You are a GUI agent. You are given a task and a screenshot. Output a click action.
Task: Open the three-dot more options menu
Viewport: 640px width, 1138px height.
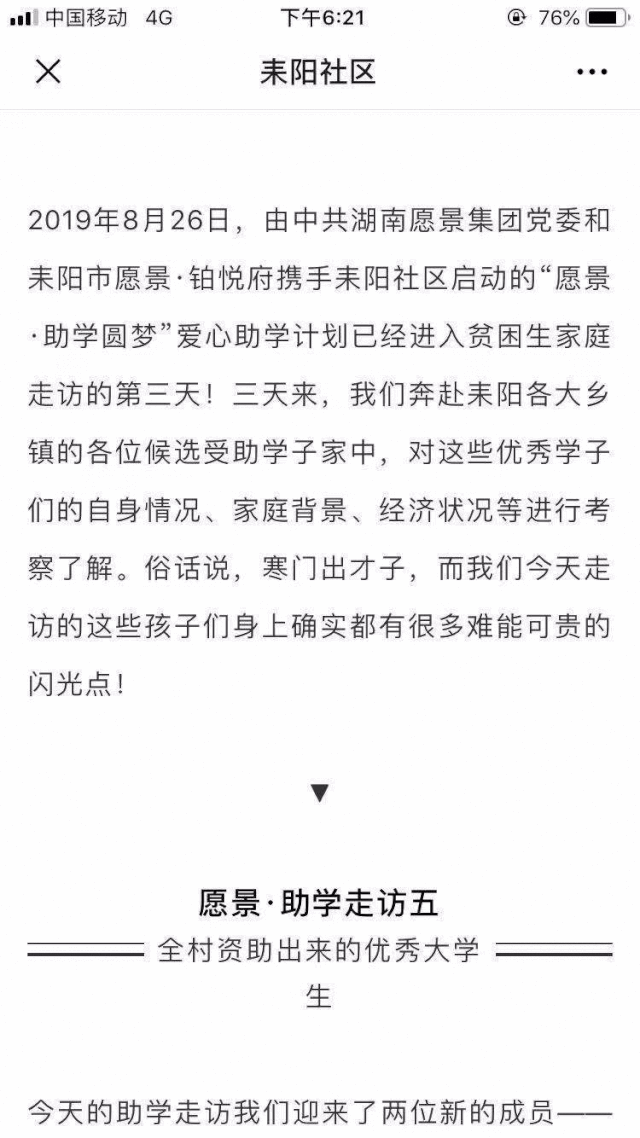(591, 72)
